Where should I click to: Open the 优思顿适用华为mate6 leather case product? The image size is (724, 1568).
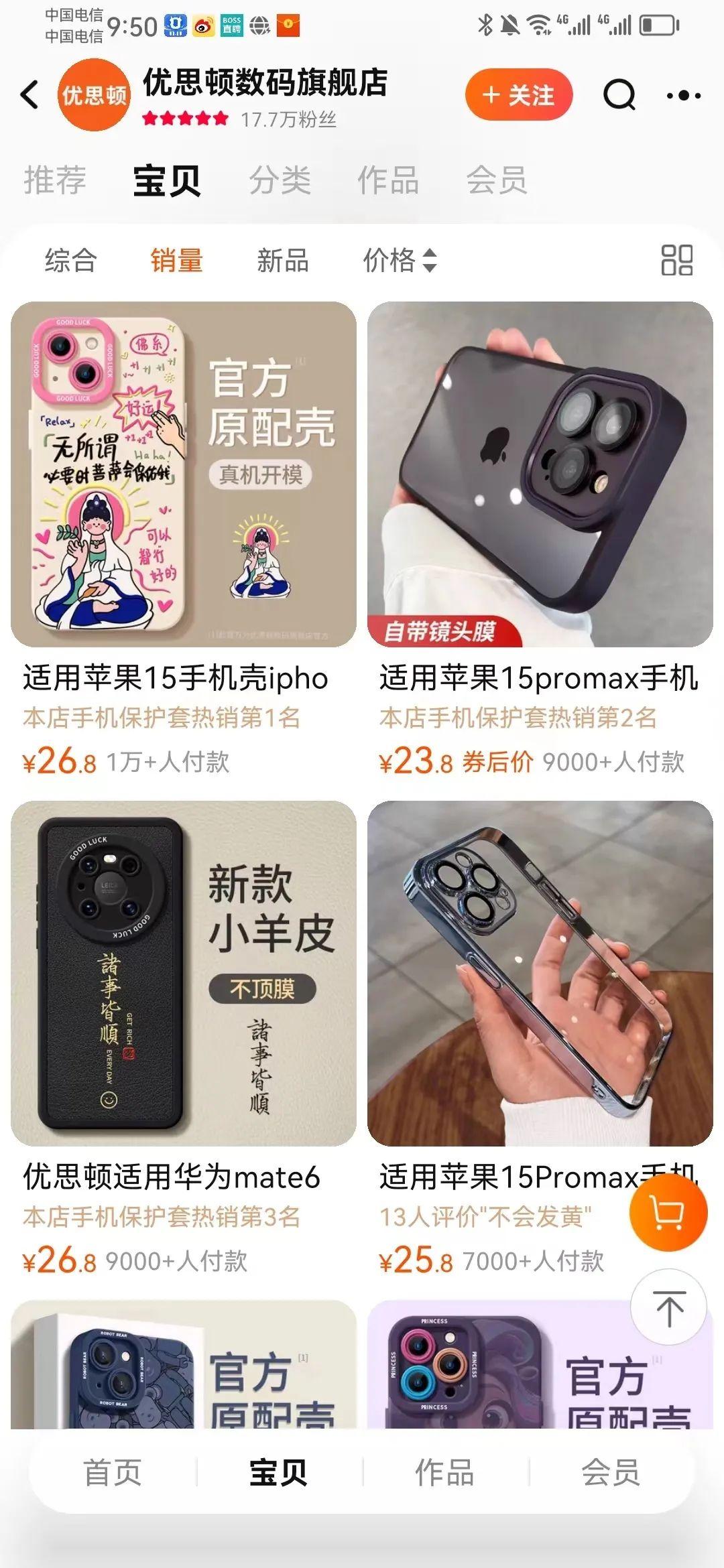[183, 973]
